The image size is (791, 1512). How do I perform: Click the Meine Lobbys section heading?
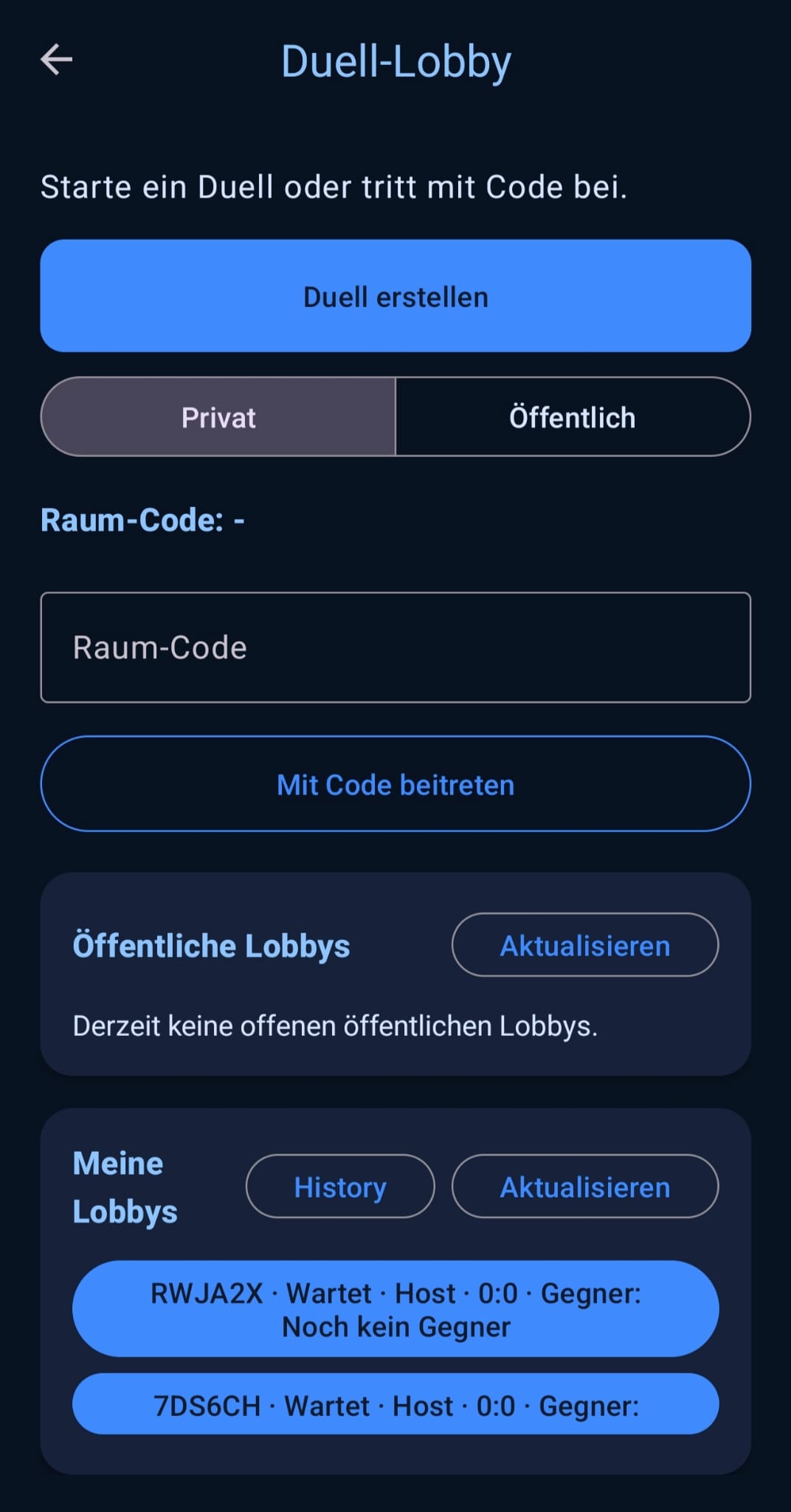124,1186
